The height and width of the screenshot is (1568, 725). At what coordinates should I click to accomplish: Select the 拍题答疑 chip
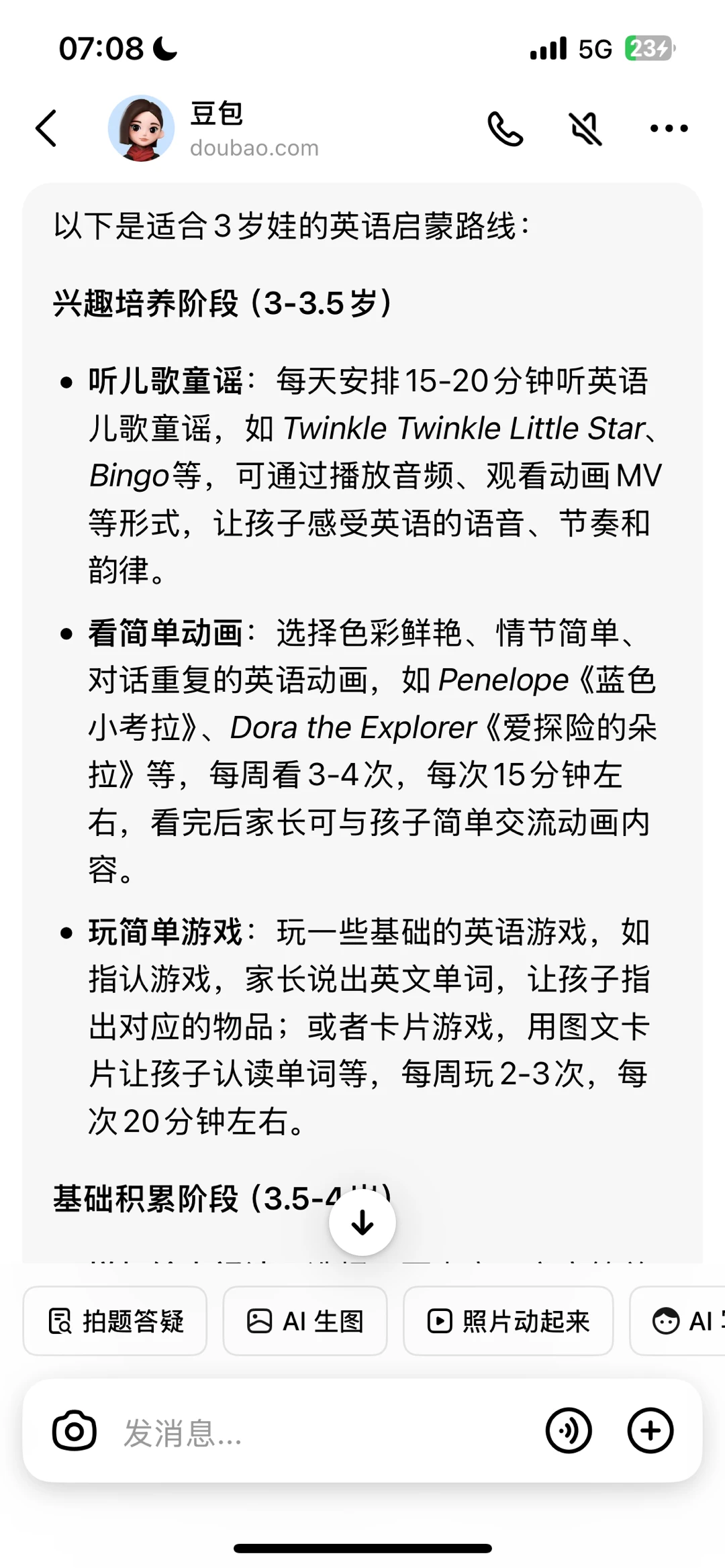(x=115, y=1321)
